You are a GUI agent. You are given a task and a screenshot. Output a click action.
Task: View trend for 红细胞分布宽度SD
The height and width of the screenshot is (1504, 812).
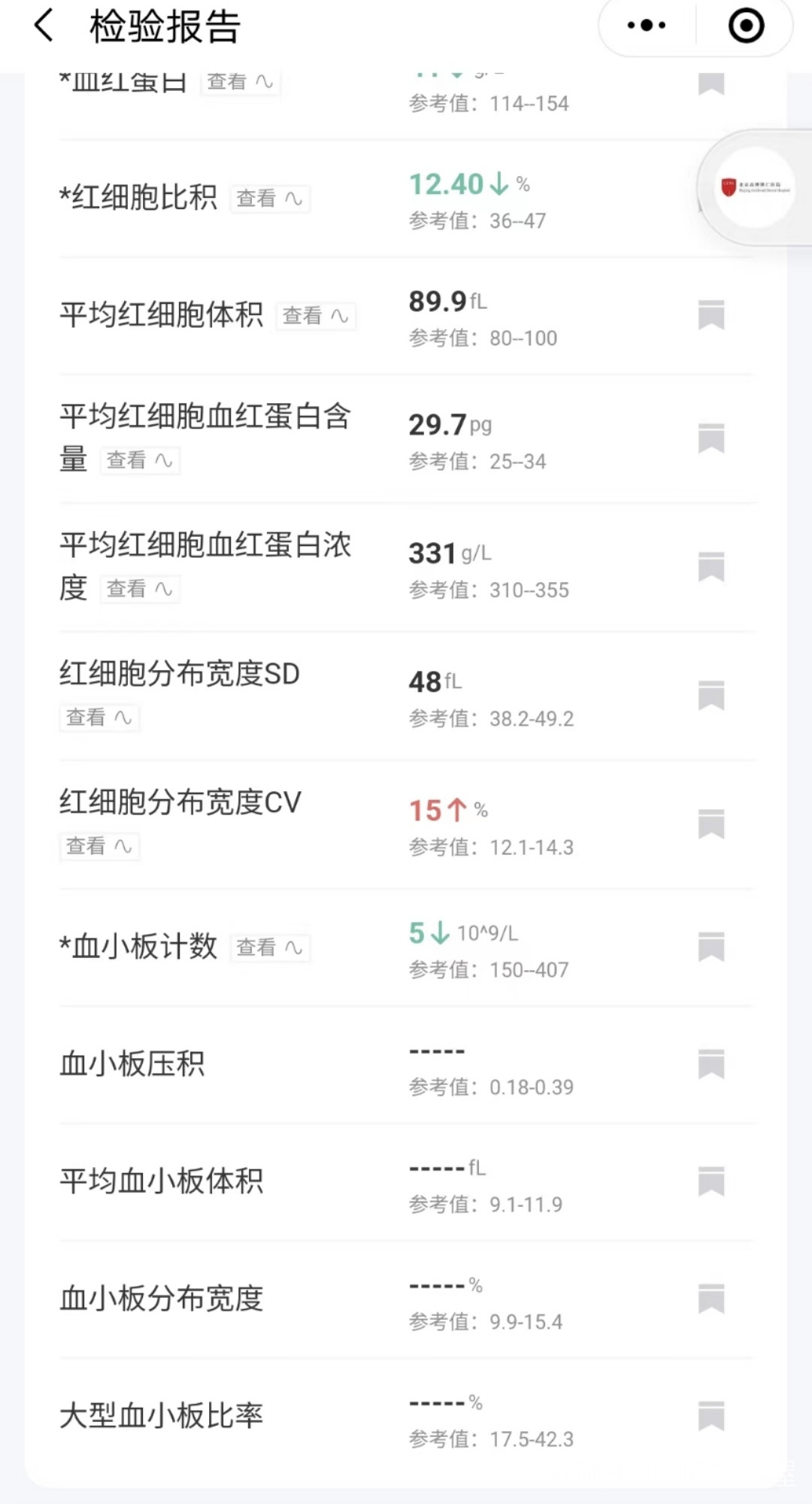[99, 717]
